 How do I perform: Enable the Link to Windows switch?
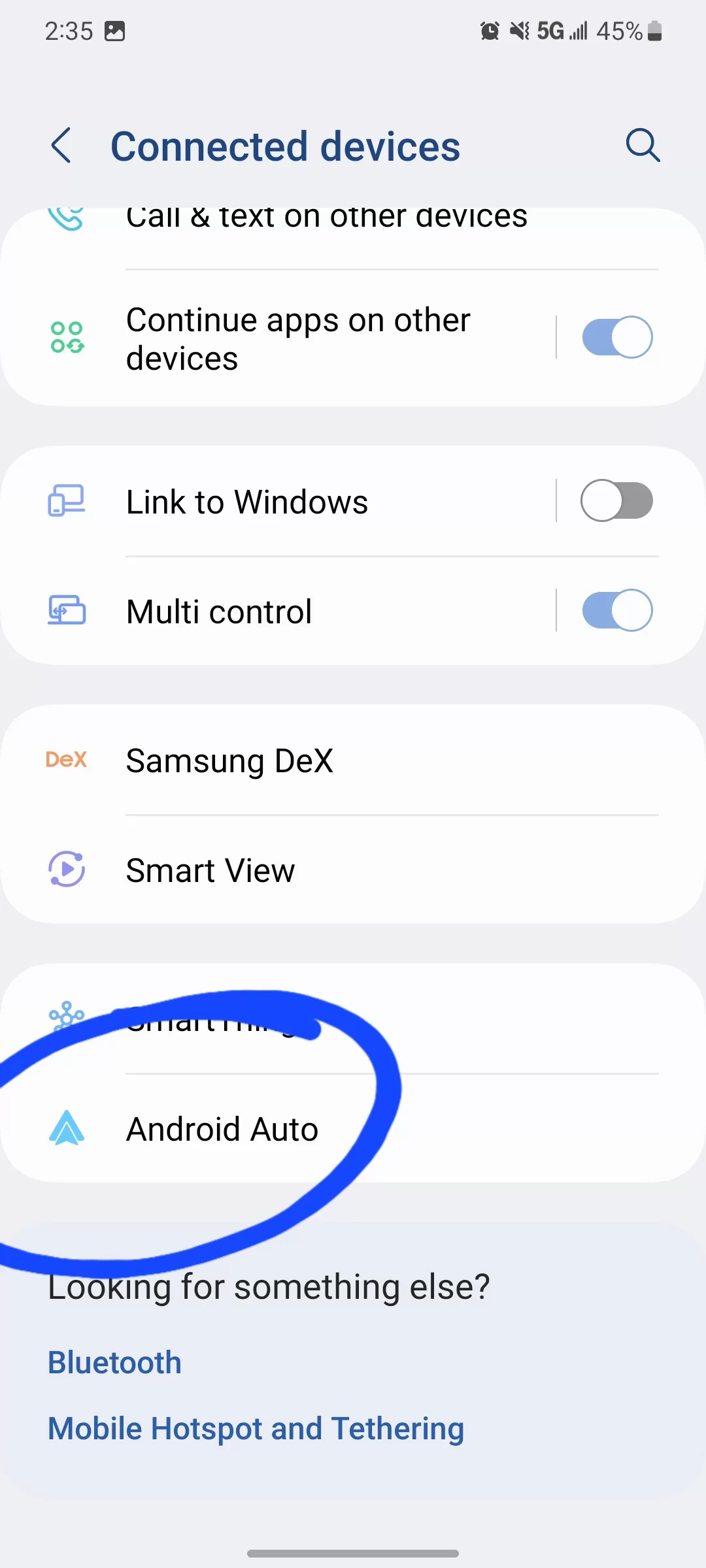[x=617, y=500]
